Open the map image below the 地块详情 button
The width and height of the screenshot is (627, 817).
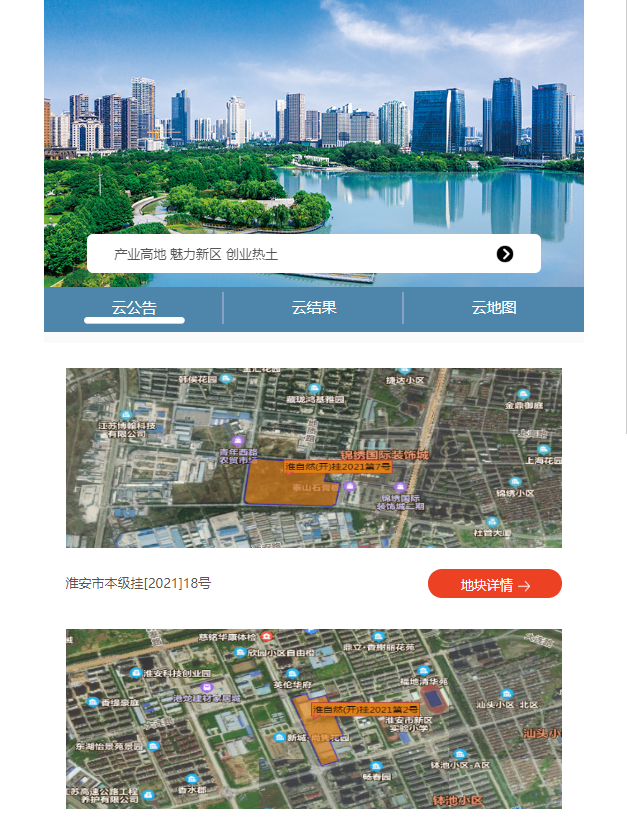[313, 718]
